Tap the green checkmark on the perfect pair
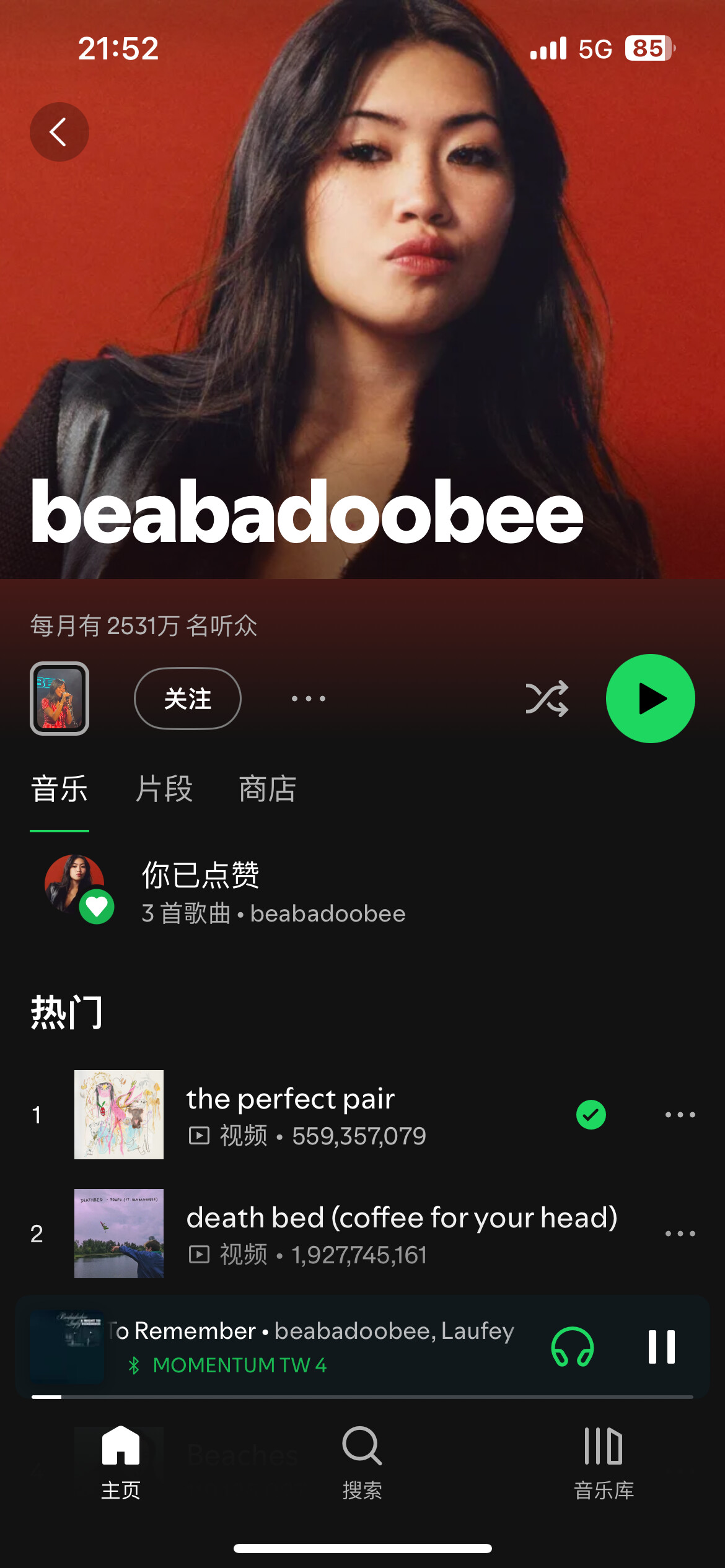 pos(591,1115)
